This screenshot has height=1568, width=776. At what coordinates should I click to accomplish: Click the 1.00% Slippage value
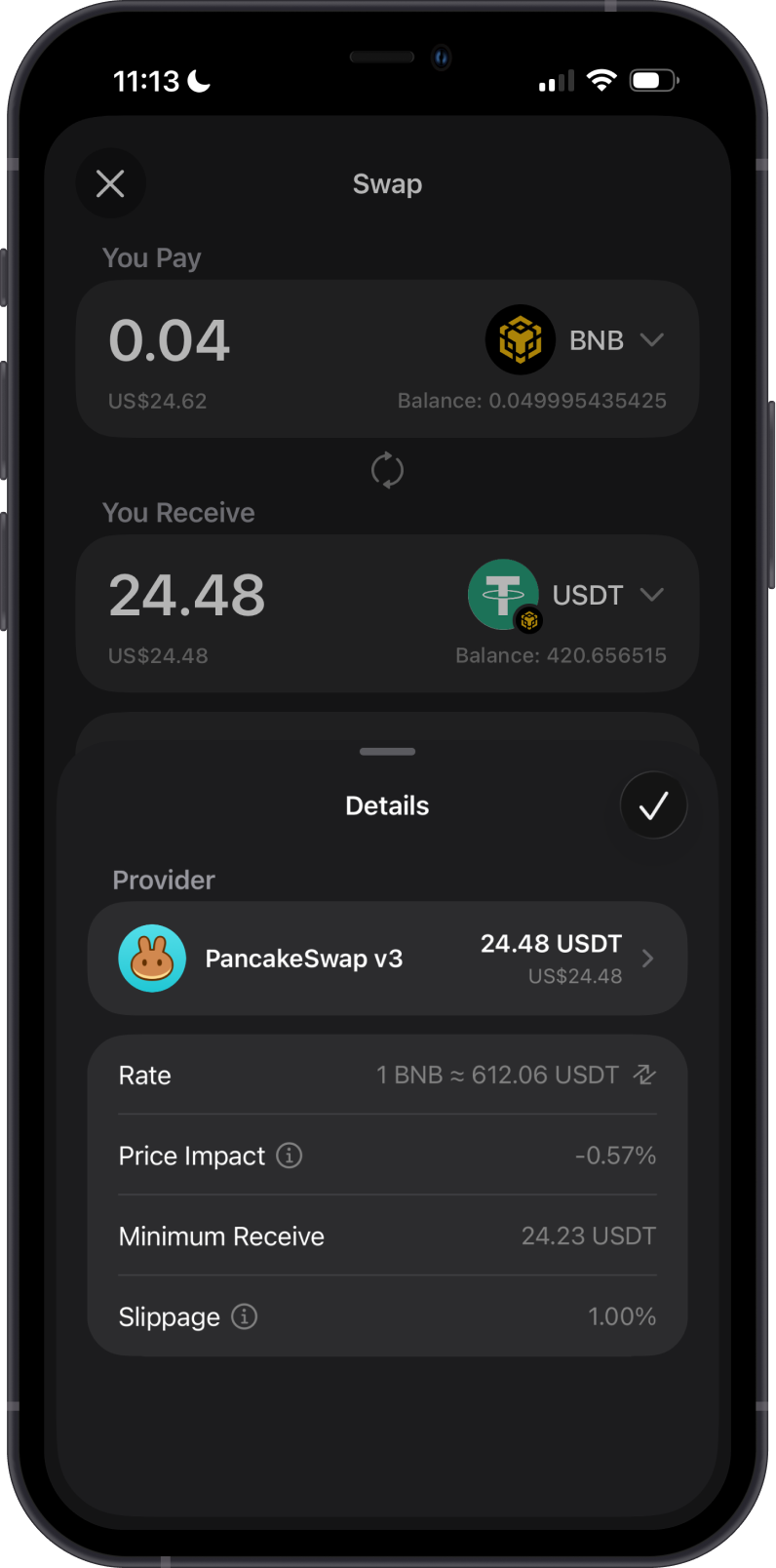point(622,1316)
